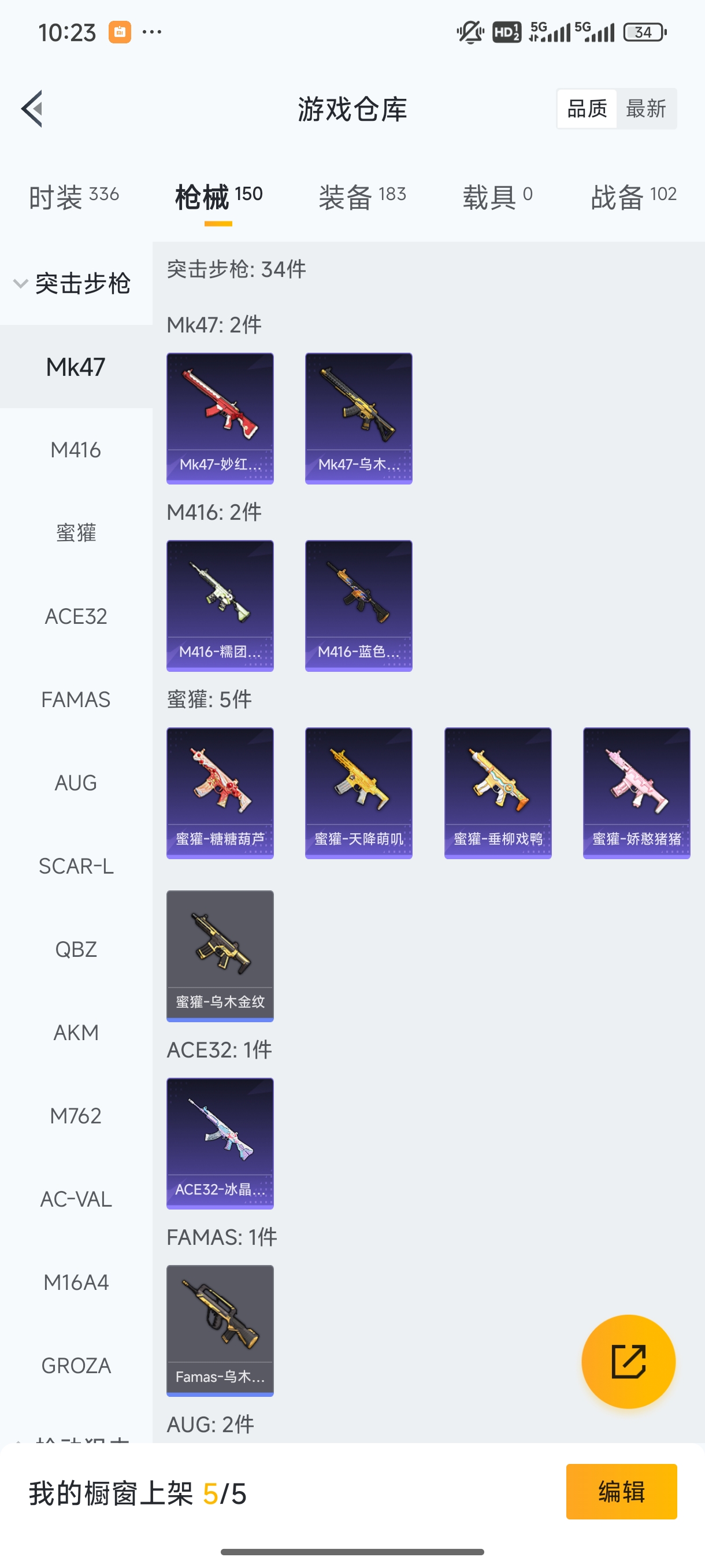Jump to AKM in the side list
This screenshot has height=1568, width=705.
tap(76, 1033)
